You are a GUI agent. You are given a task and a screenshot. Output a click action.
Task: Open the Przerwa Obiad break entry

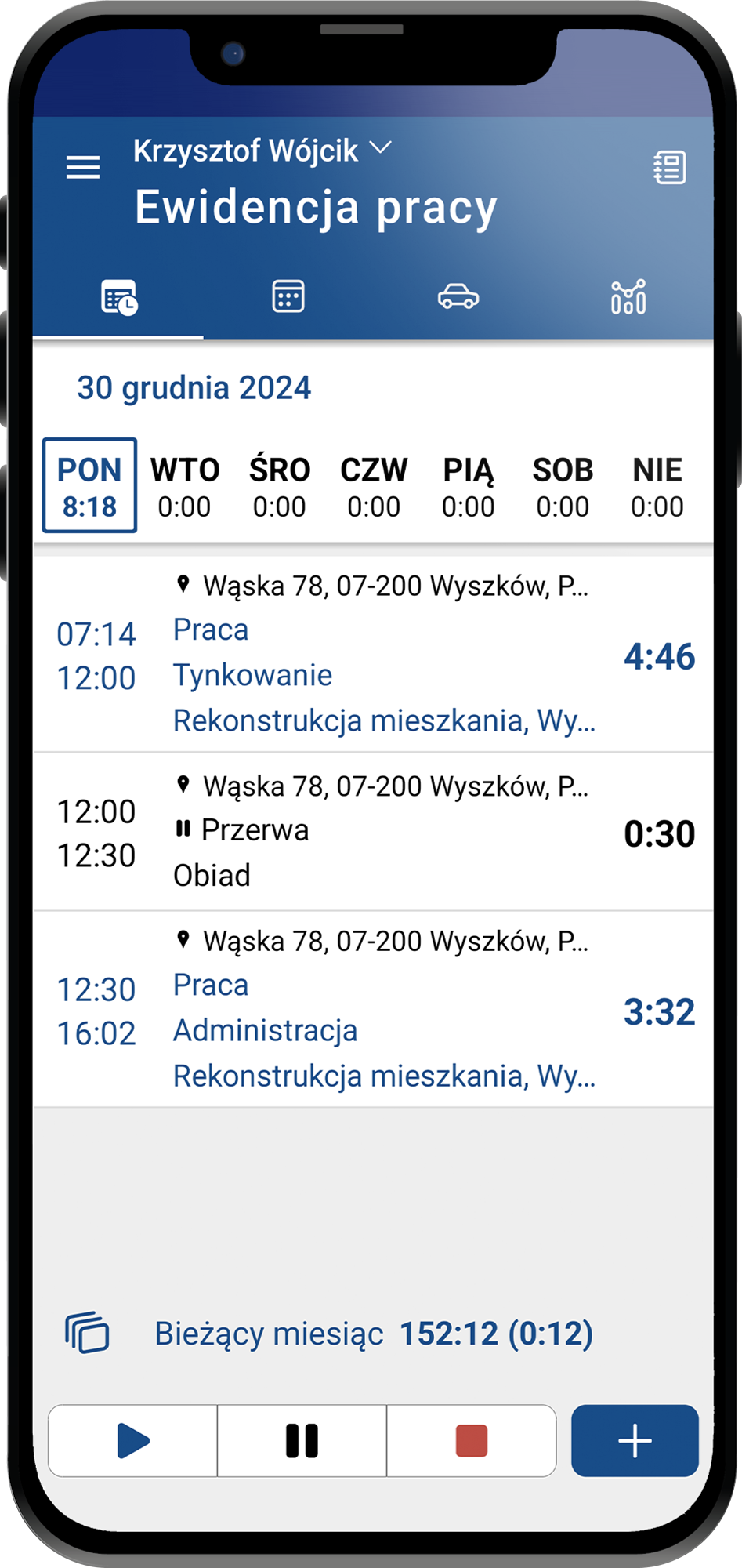click(x=373, y=833)
